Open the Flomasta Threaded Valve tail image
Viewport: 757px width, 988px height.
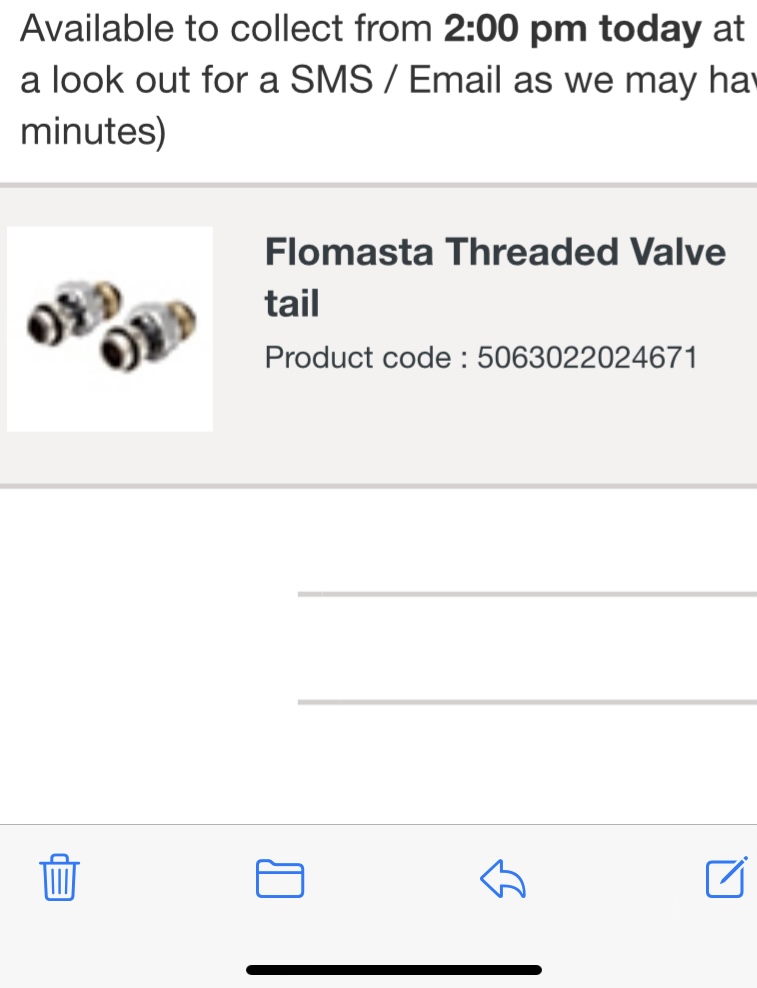point(110,329)
